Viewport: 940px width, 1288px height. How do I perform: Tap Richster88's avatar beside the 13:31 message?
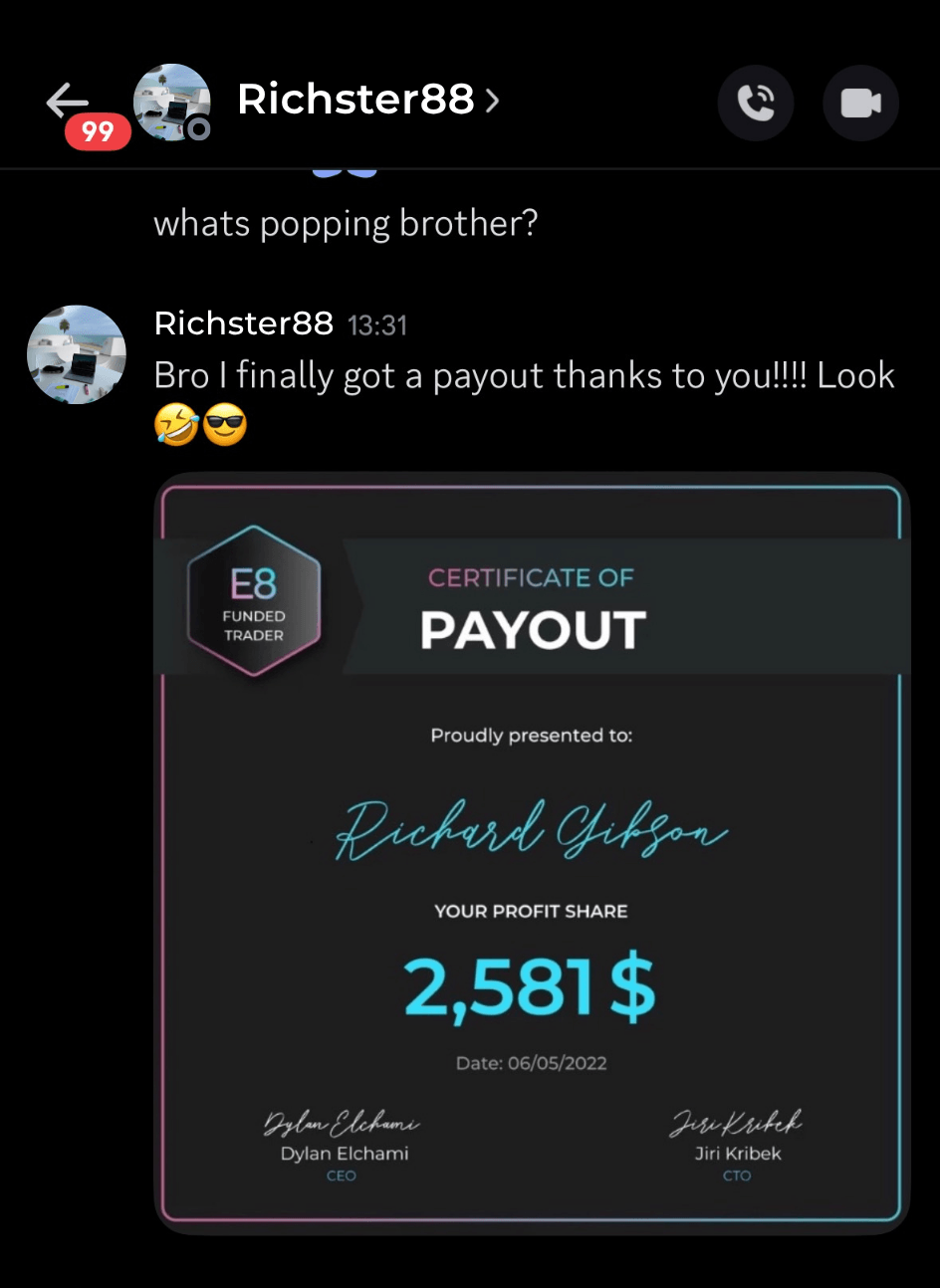click(x=77, y=354)
